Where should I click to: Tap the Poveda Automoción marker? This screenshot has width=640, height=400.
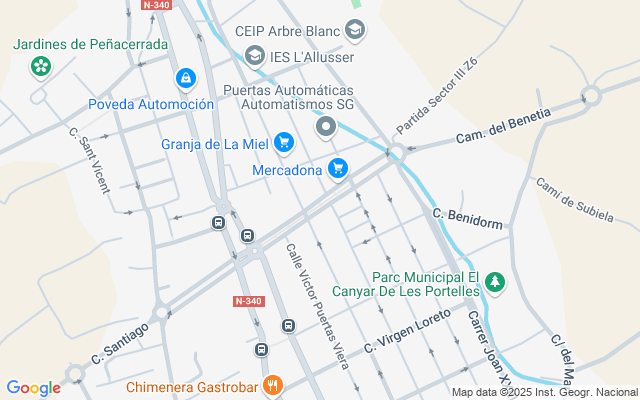[185, 78]
